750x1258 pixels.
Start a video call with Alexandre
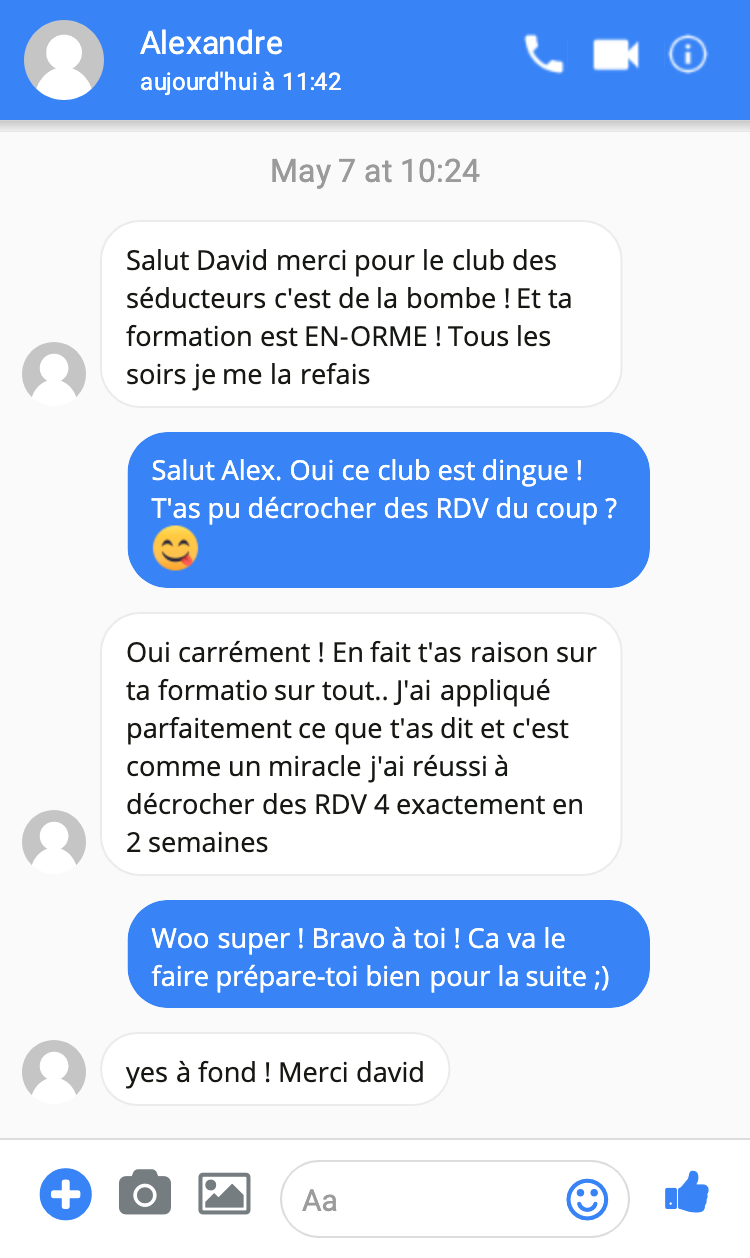tap(616, 55)
